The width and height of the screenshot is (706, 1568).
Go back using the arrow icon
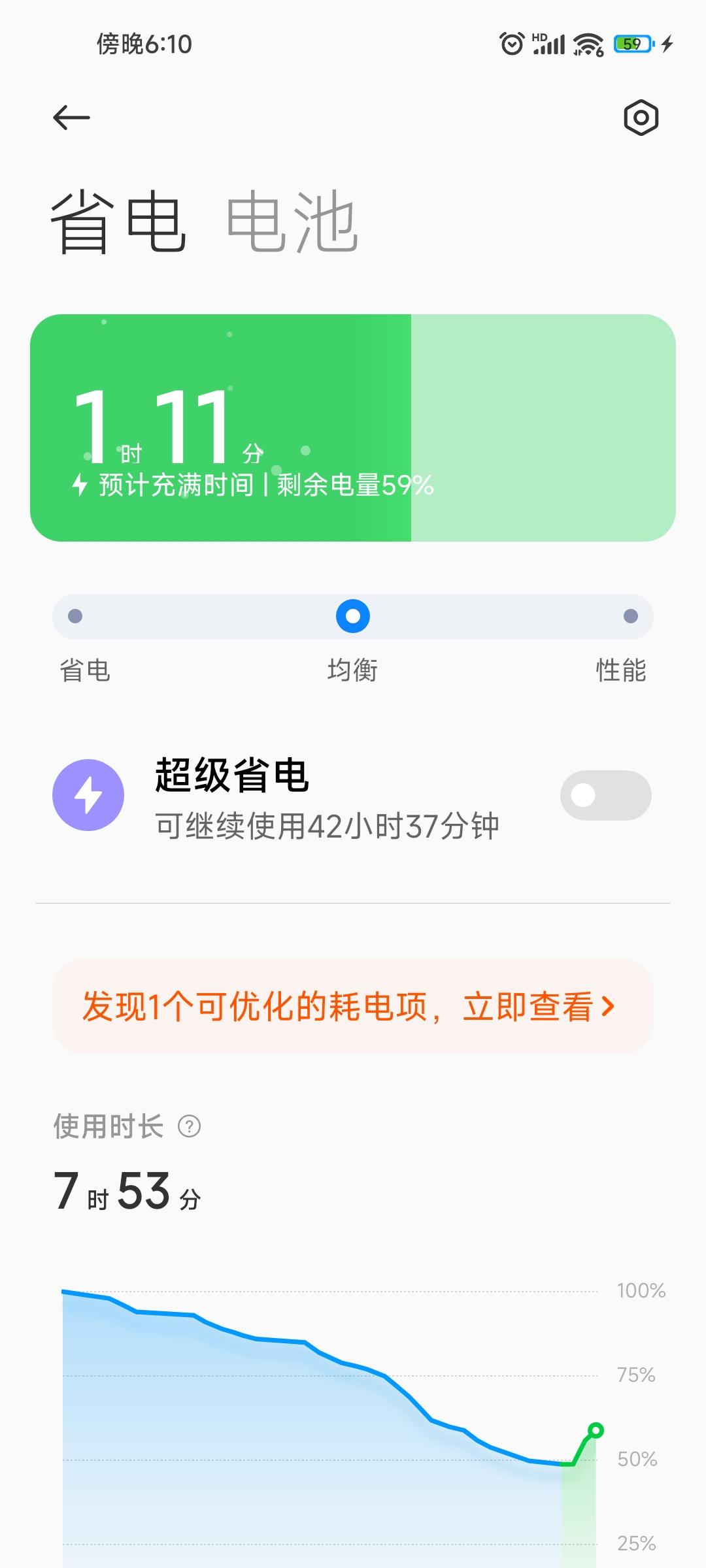71,118
